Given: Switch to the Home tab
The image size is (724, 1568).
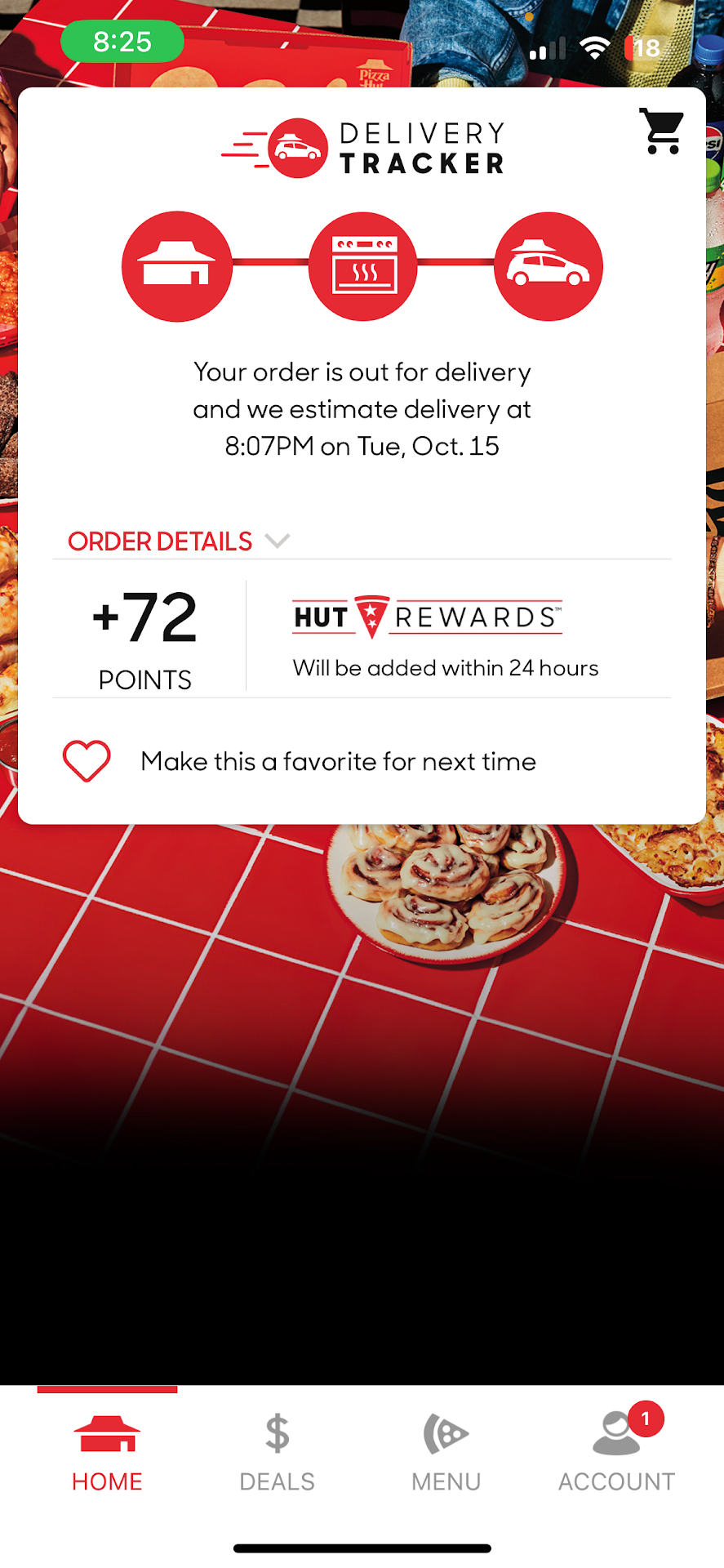Looking at the screenshot, I should [107, 1454].
